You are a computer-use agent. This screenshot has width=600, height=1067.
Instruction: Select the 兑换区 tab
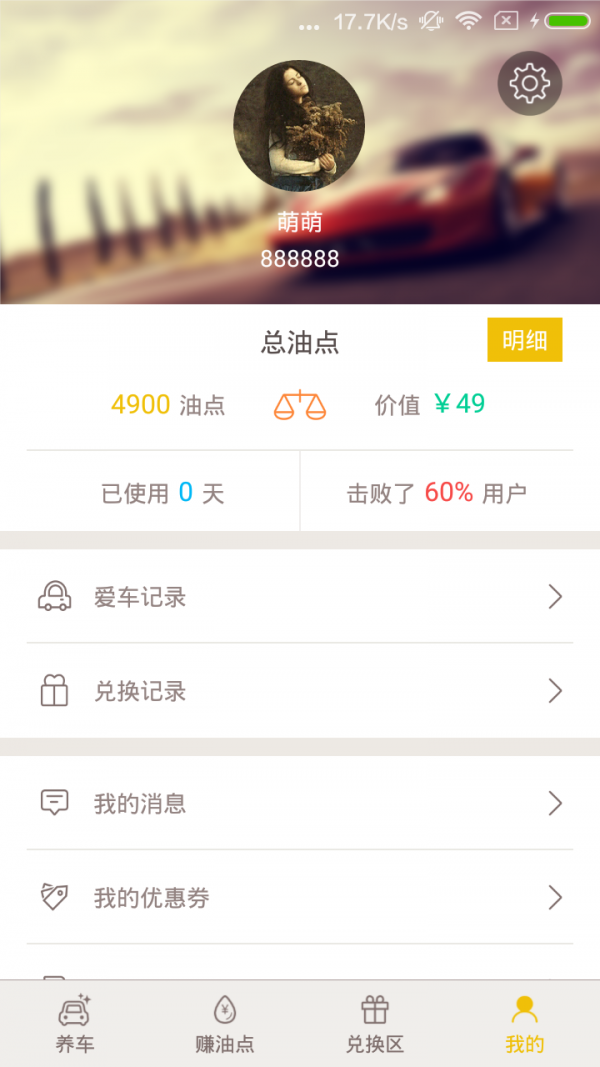pos(375,1024)
